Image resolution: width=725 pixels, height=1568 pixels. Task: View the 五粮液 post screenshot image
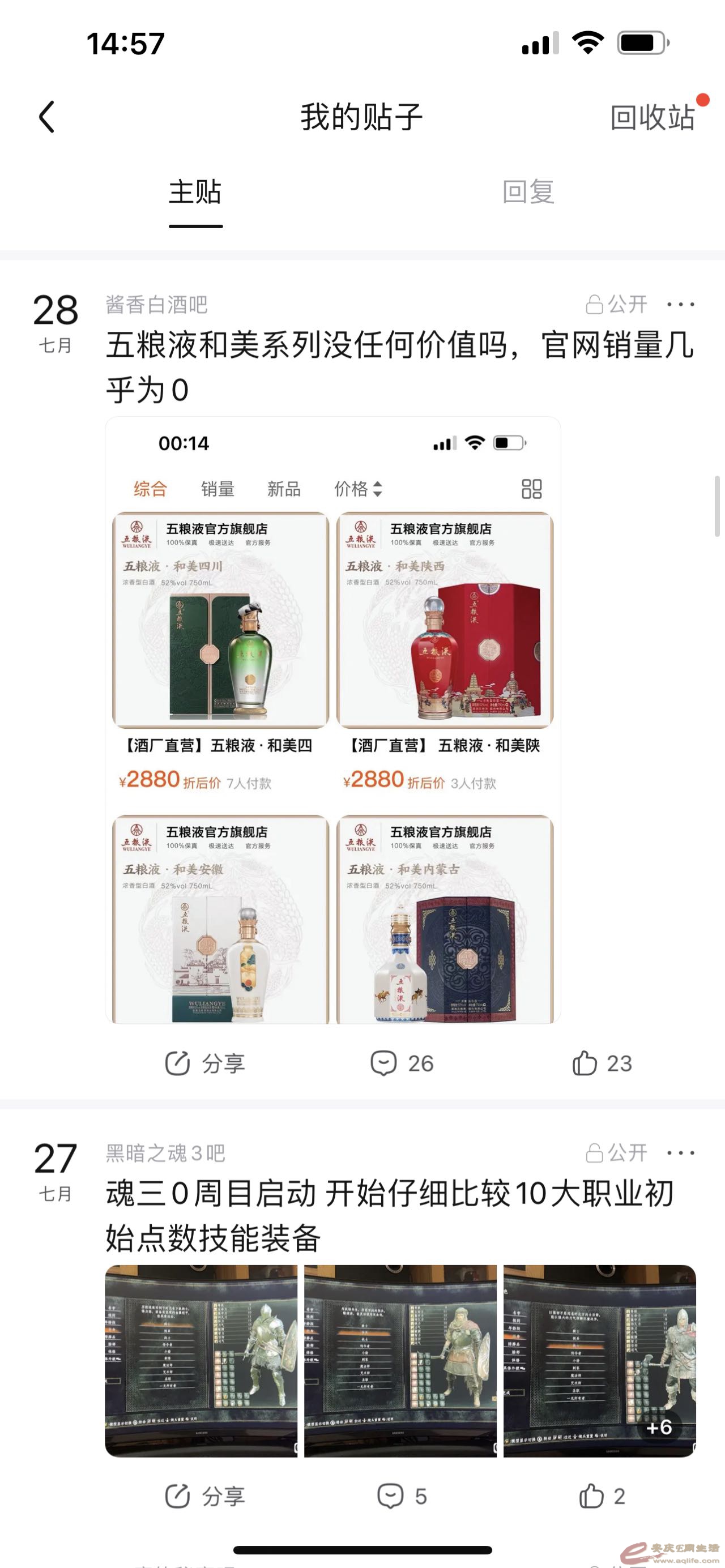(x=333, y=720)
